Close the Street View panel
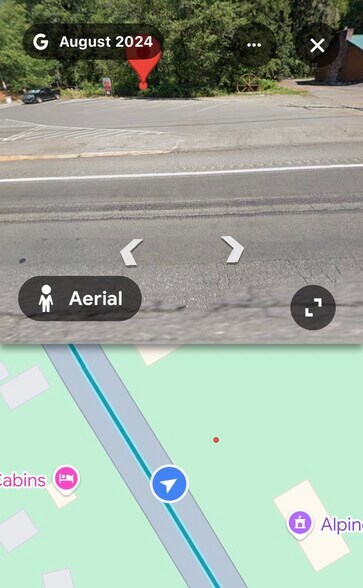Screen dimensions: 363x588 317,45
